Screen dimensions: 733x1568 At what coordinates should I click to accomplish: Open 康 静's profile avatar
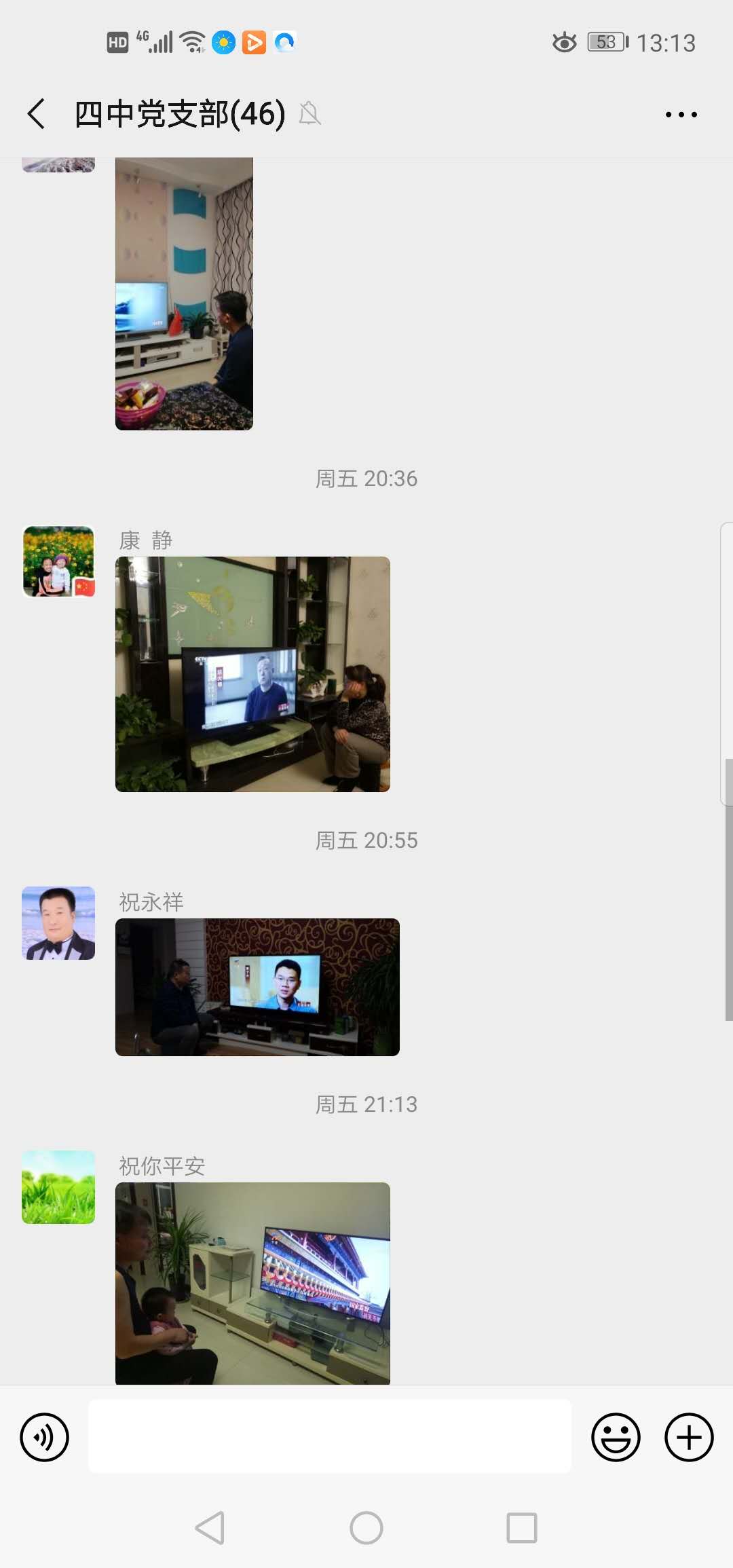pos(58,561)
